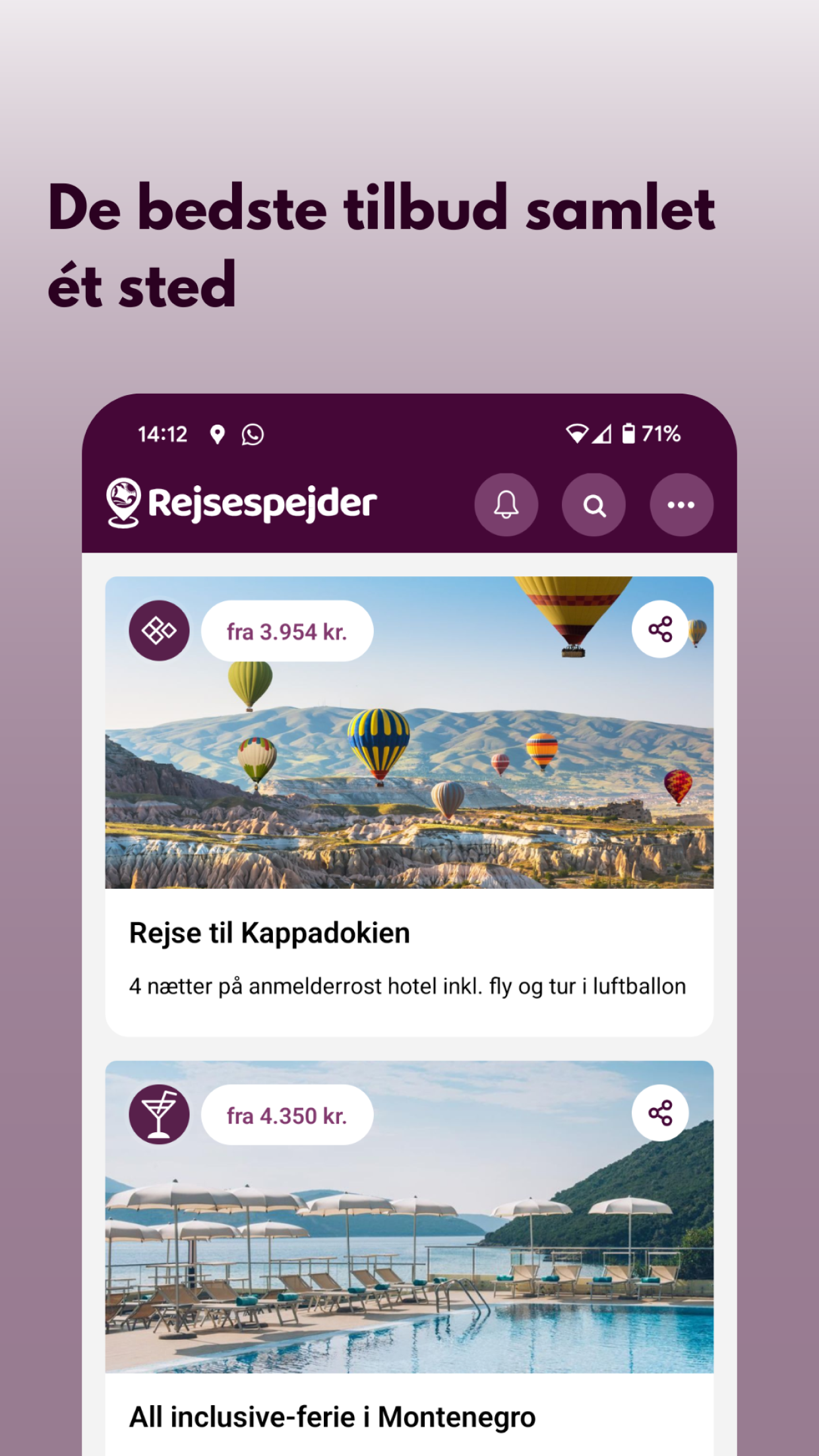Open the hot air balloon photo thumbnail

[409, 732]
